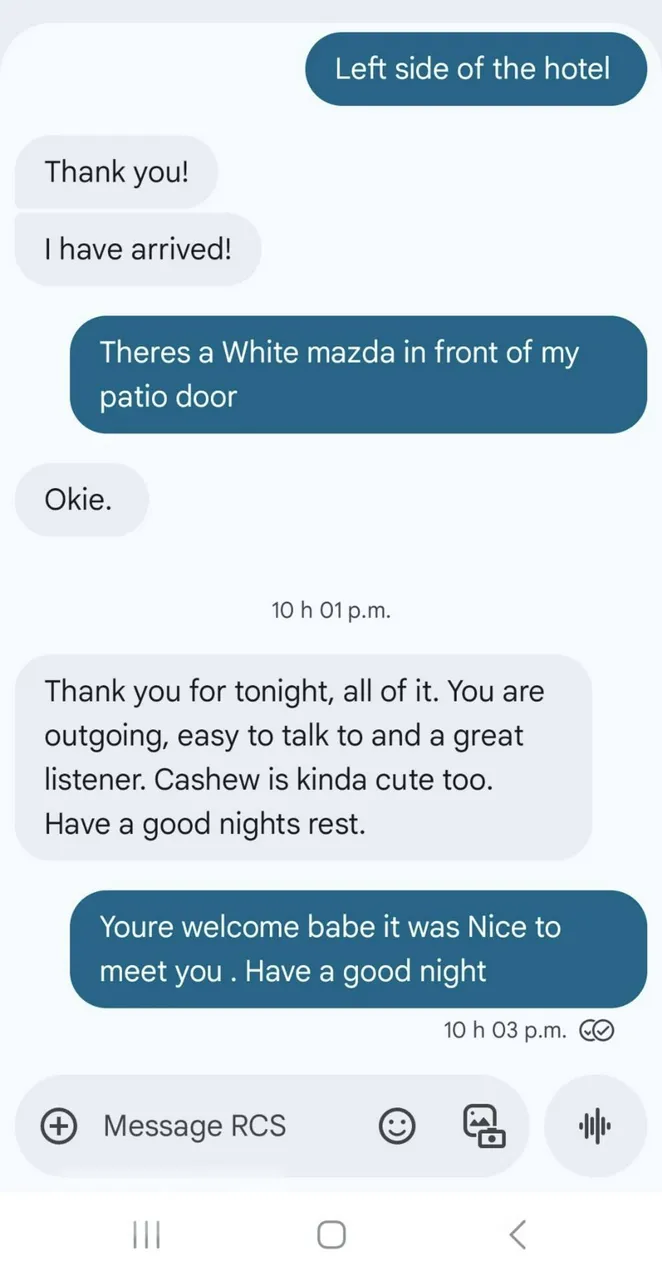Show recent apps
Screen dimensions: 662x1280
pyautogui.click(x=146, y=1235)
